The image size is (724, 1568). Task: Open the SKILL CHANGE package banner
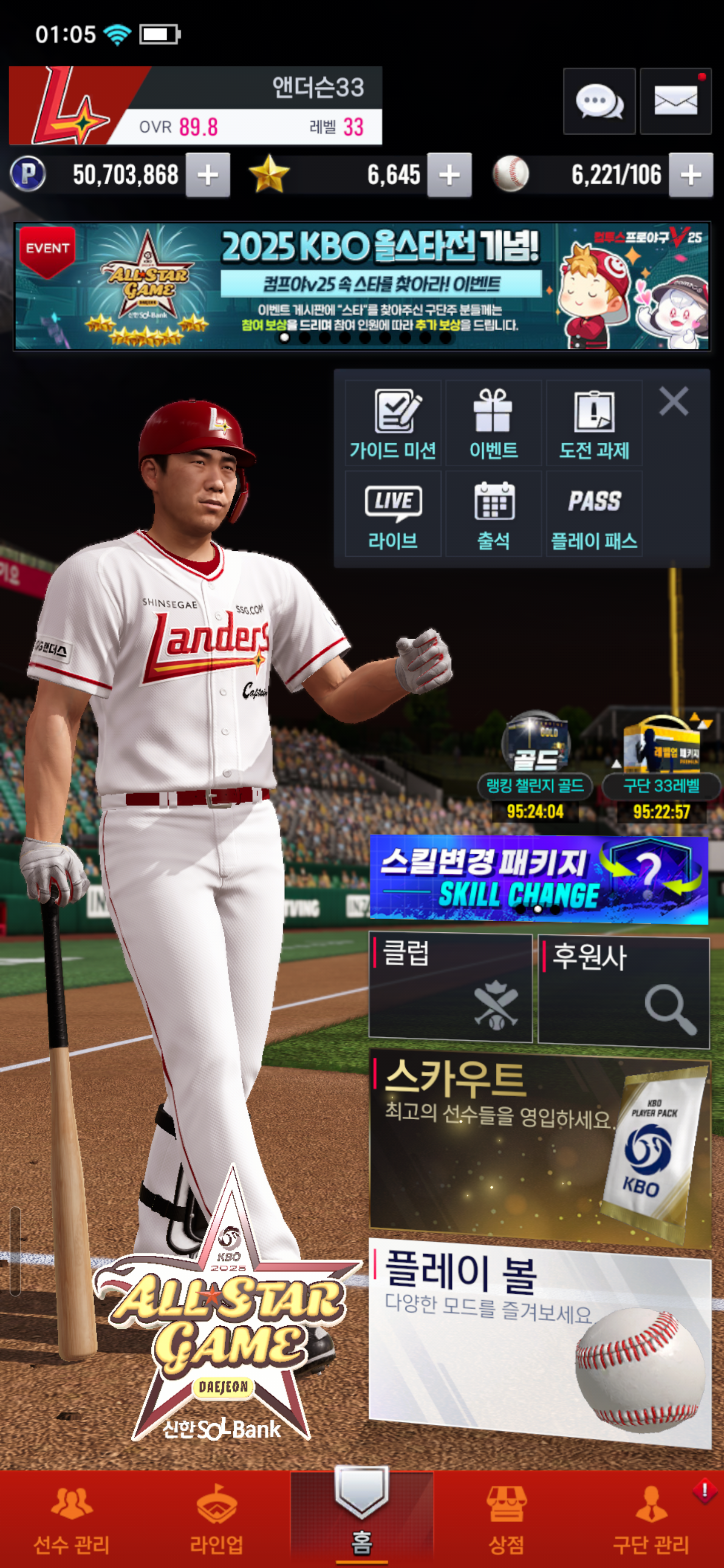point(538,879)
